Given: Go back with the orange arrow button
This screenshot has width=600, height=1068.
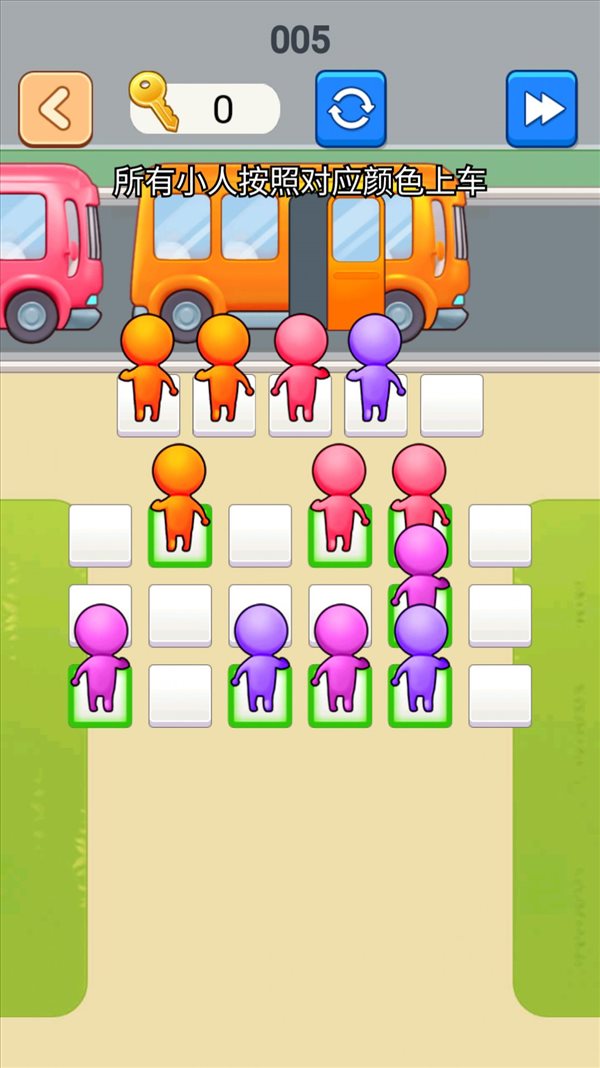Looking at the screenshot, I should coord(56,109).
